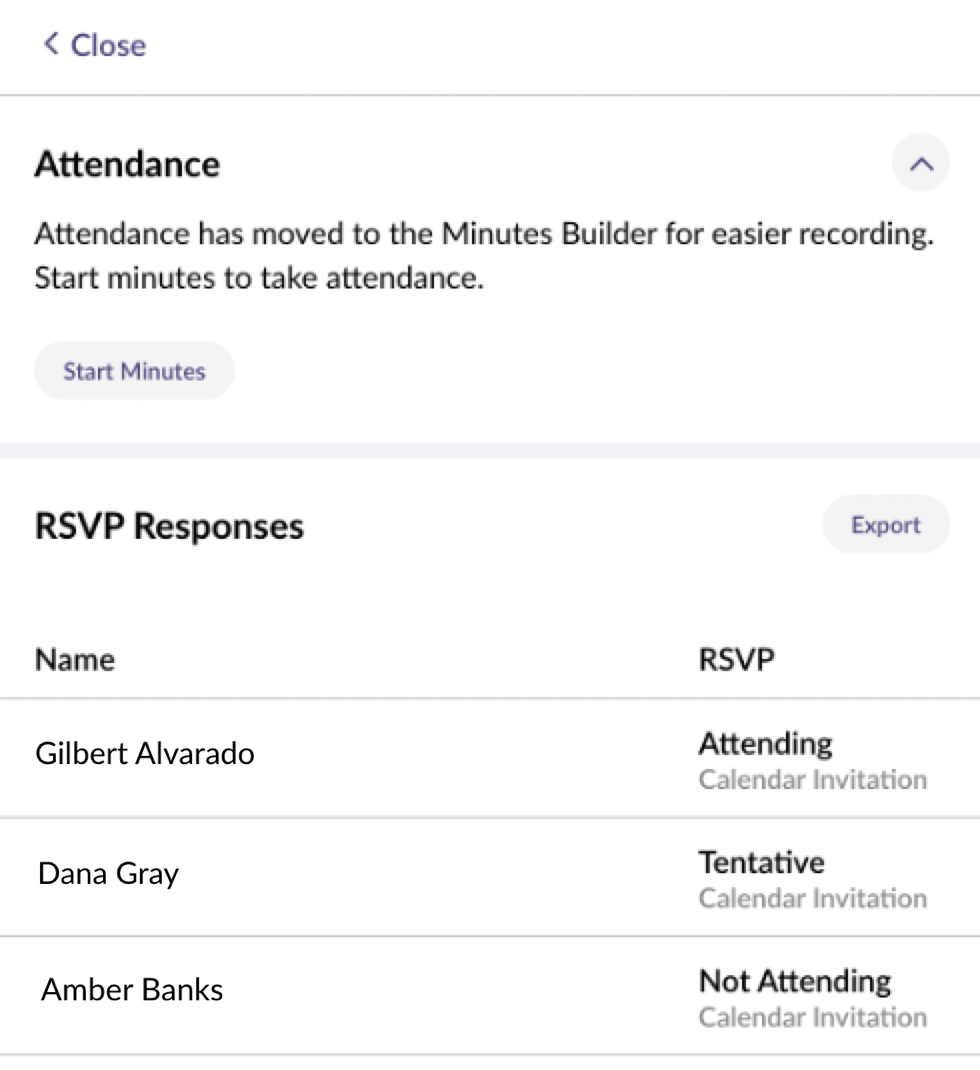980x1070 pixels.
Task: Collapse the Attendance section
Action: (921, 163)
